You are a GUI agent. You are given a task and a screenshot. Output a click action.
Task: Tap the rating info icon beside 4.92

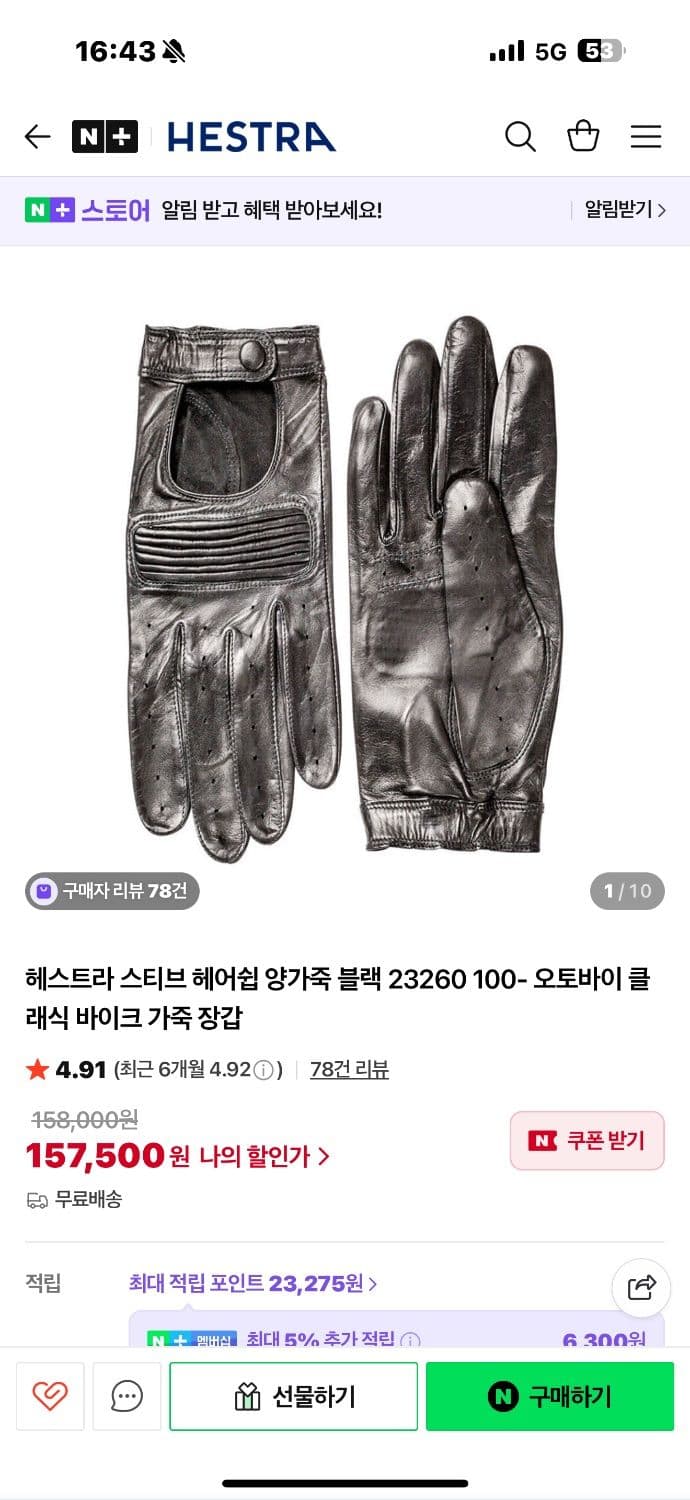pyautogui.click(x=263, y=1070)
